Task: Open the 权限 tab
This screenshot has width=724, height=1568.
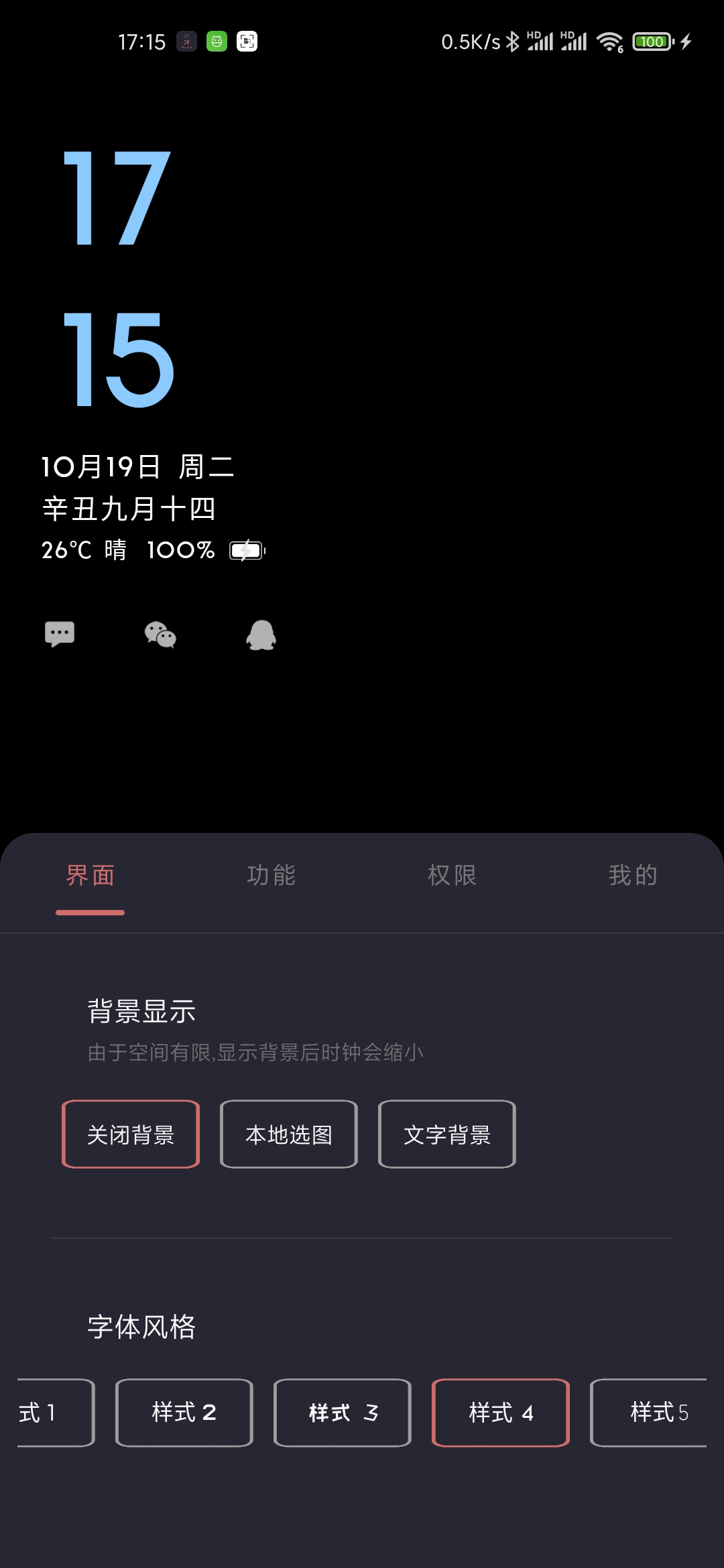Action: point(452,875)
